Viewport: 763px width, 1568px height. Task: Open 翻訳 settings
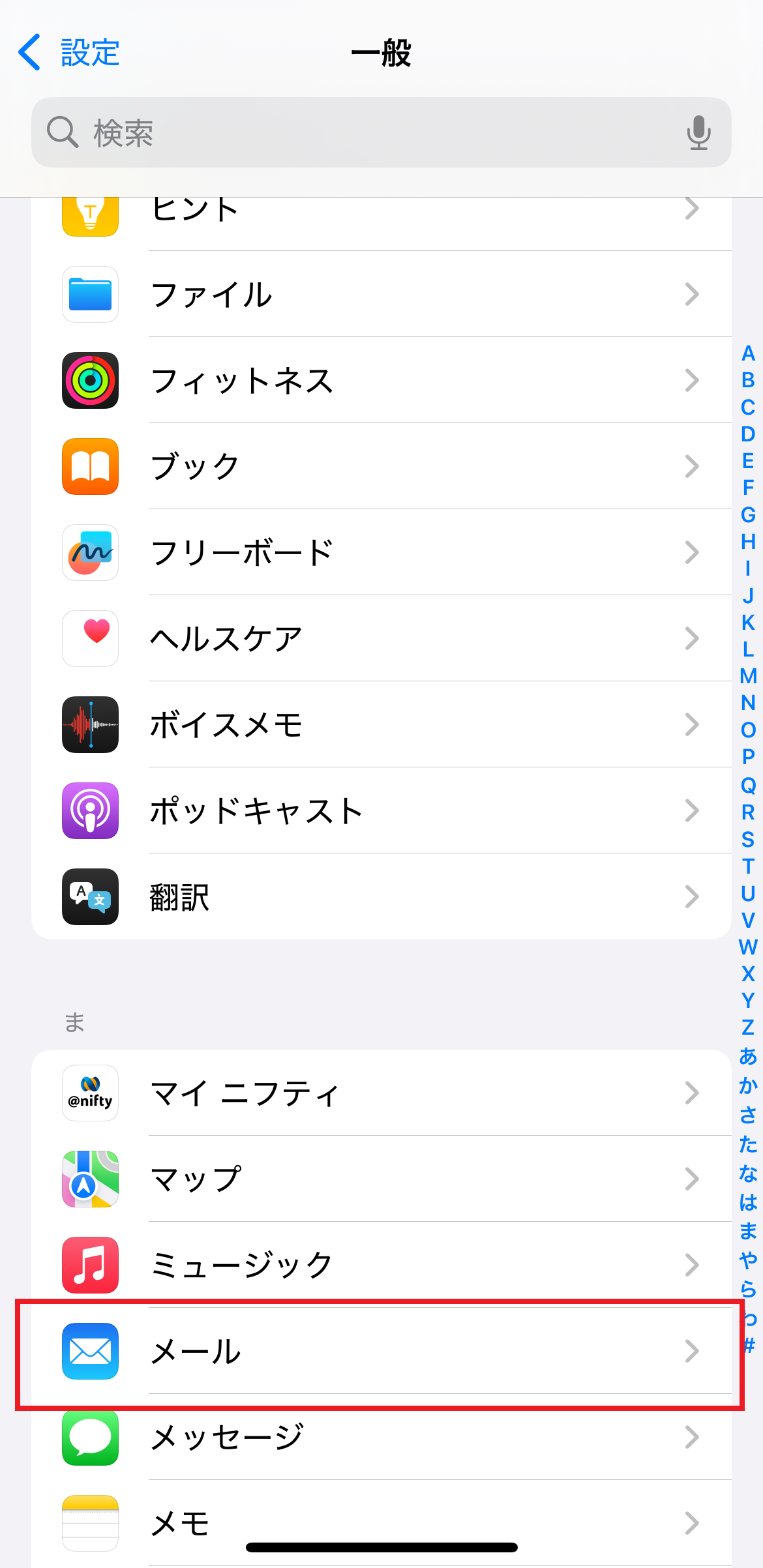(x=381, y=897)
